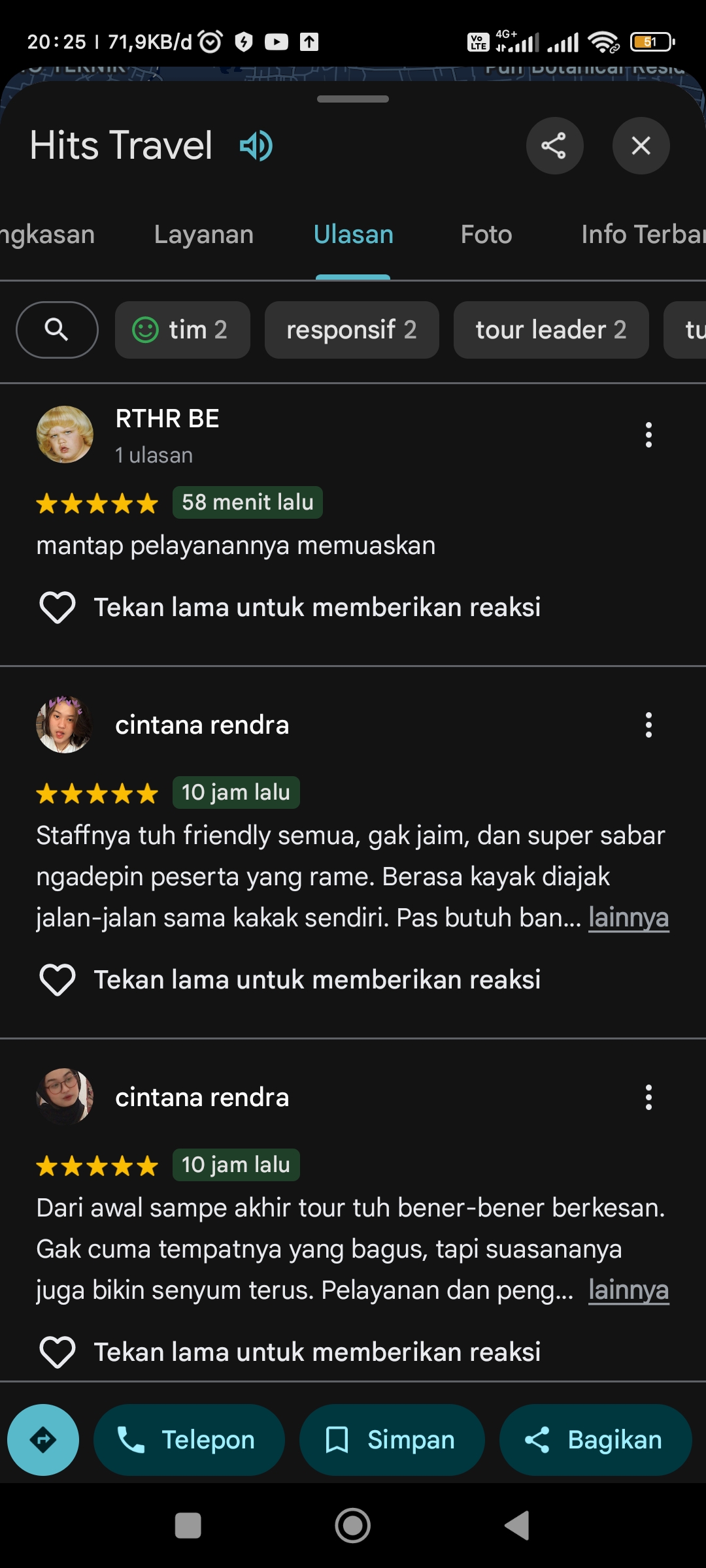Tap the Bagikan button at the bottom
Screen dimensions: 706x1568
[x=596, y=1440]
